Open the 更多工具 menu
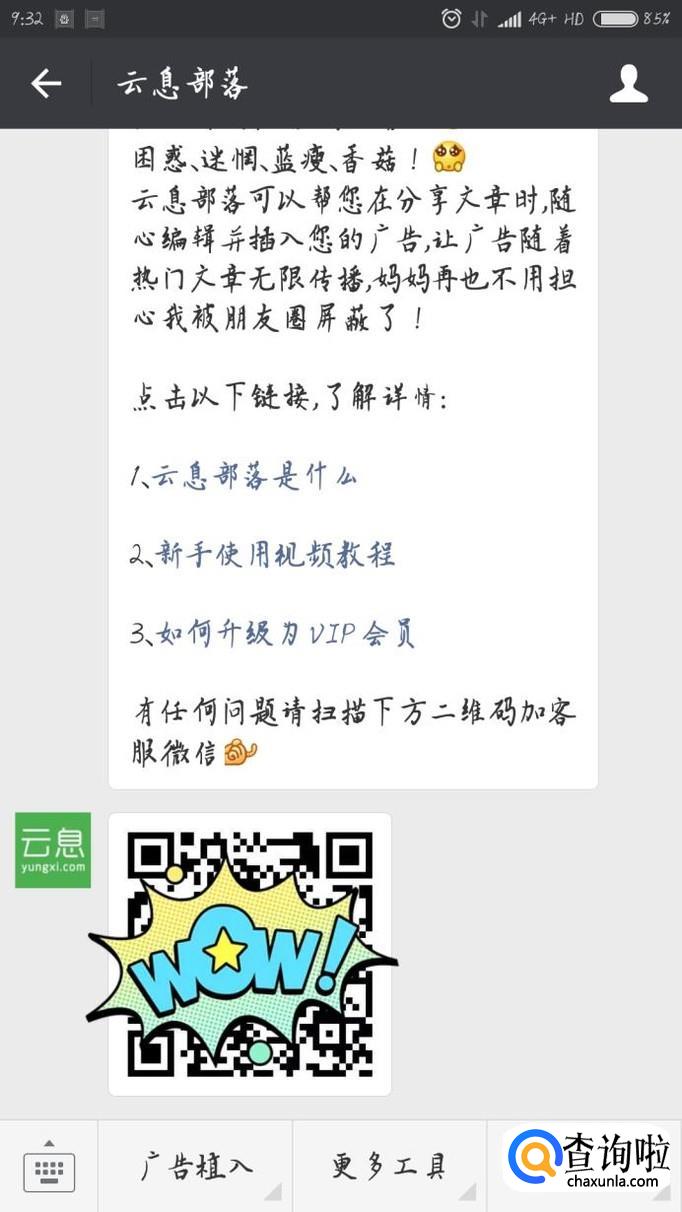This screenshot has width=682, height=1212. click(x=389, y=1167)
